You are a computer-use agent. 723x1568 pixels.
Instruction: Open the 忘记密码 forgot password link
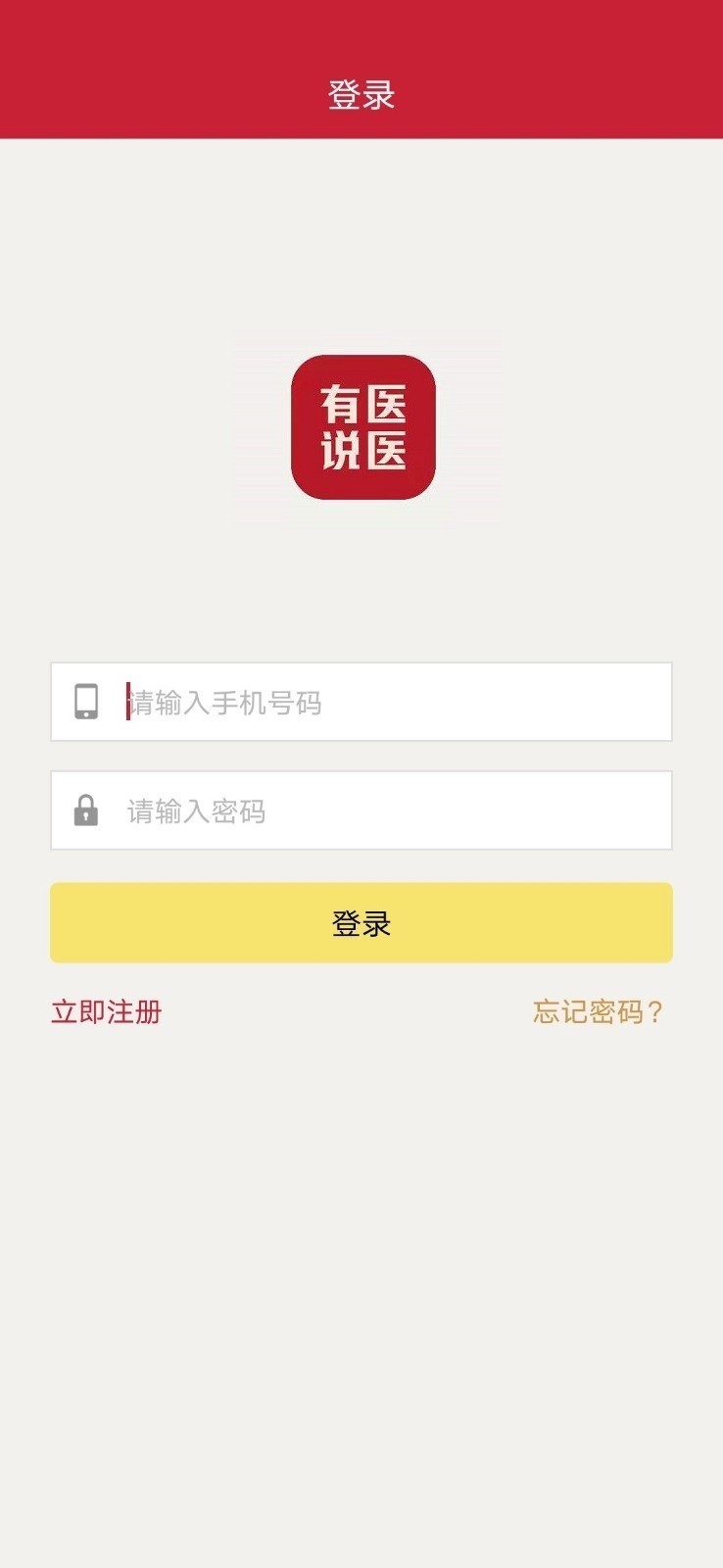pos(598,1012)
